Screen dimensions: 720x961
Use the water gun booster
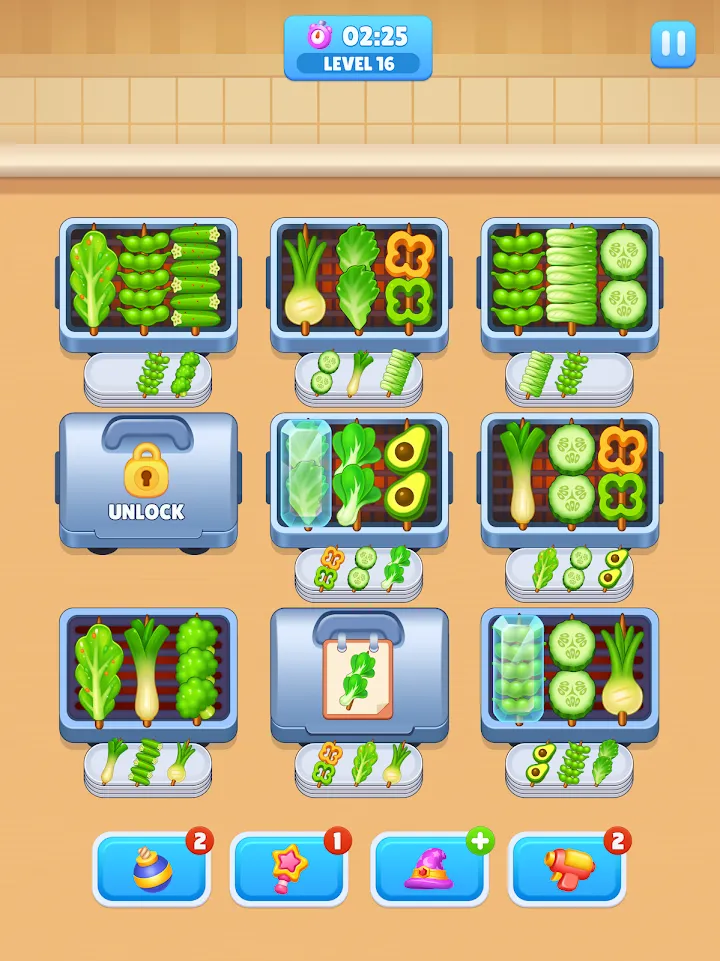[568, 868]
